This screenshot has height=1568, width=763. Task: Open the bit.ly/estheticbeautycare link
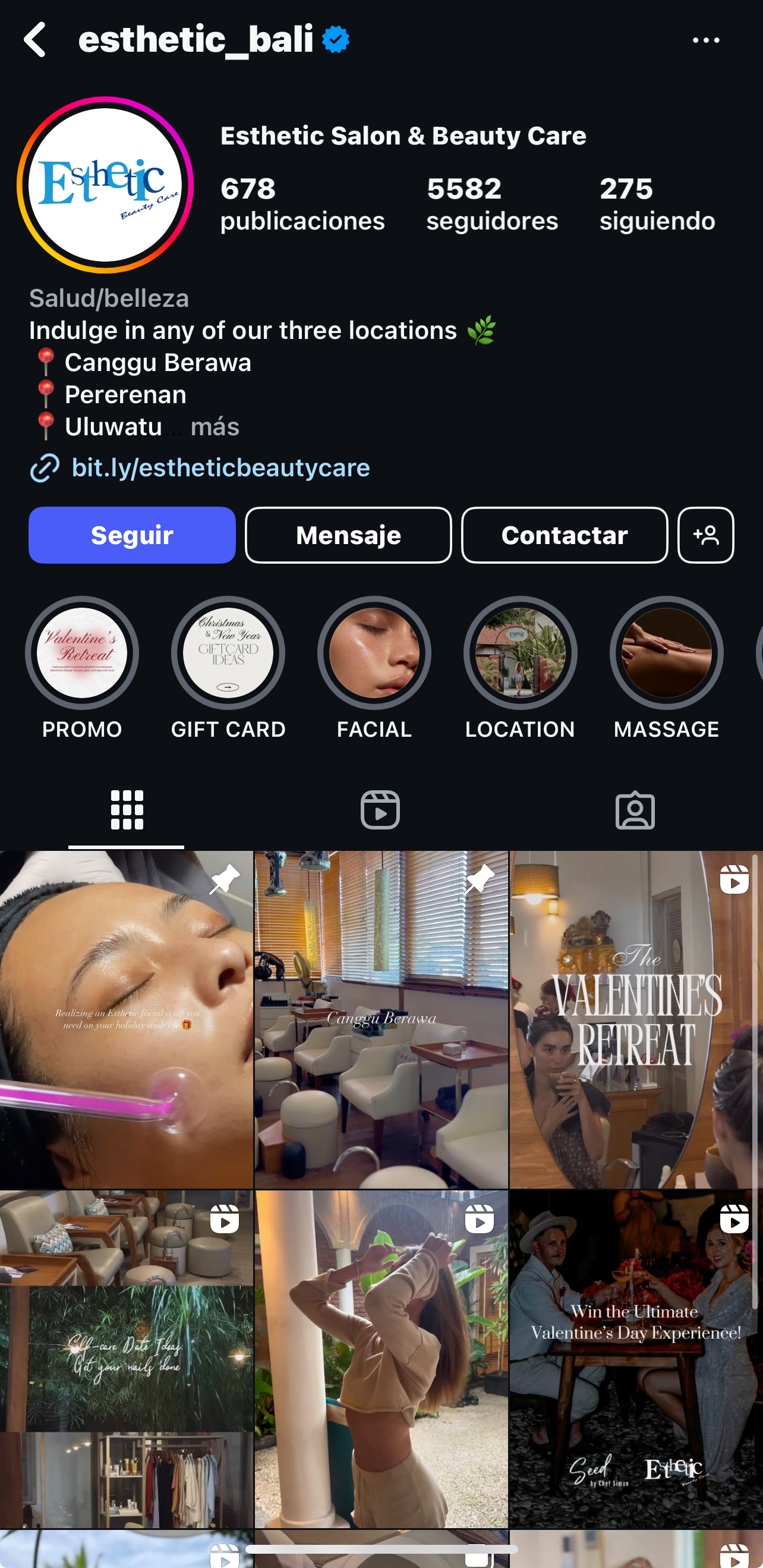pyautogui.click(x=220, y=467)
